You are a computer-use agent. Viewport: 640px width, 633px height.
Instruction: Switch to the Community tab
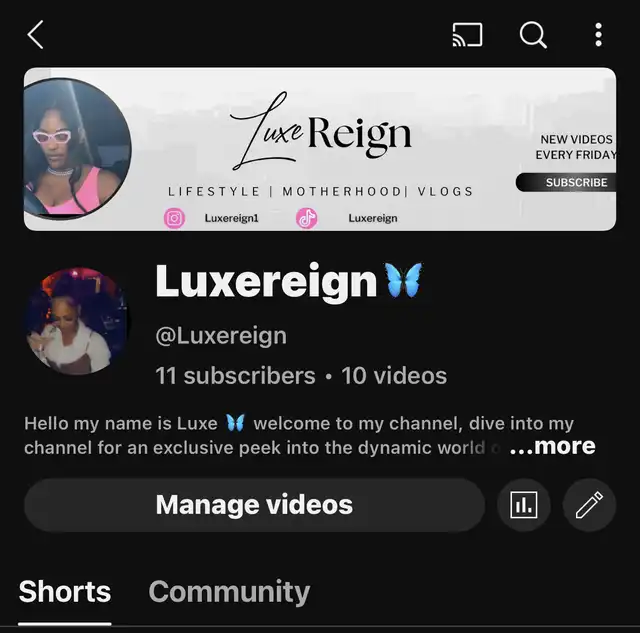tap(229, 592)
